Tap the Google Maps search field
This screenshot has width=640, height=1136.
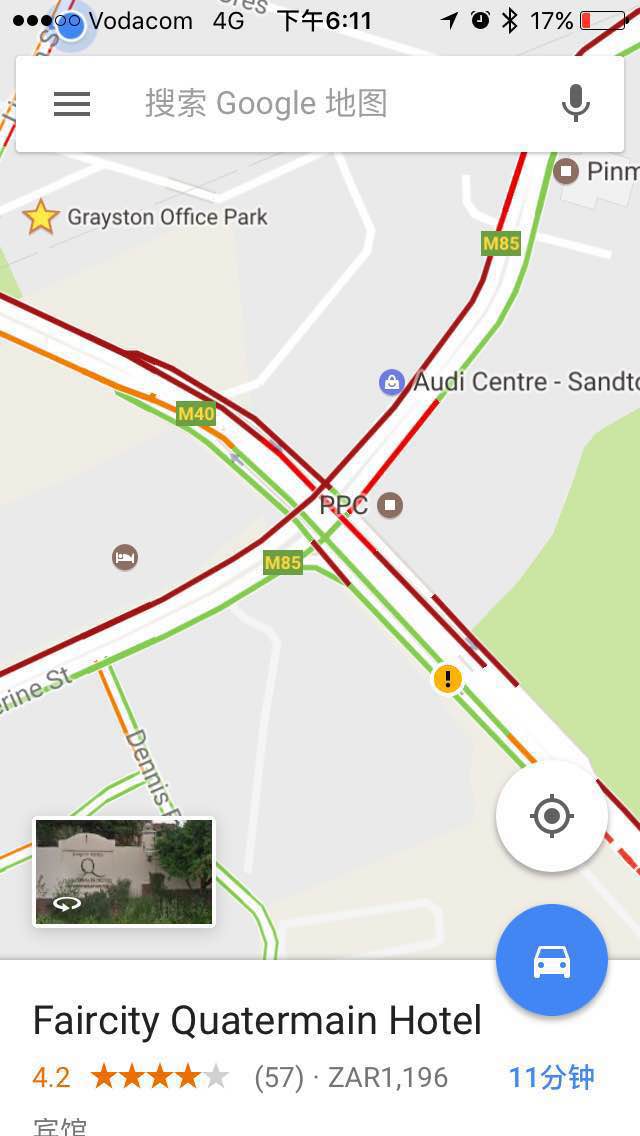tap(319, 104)
